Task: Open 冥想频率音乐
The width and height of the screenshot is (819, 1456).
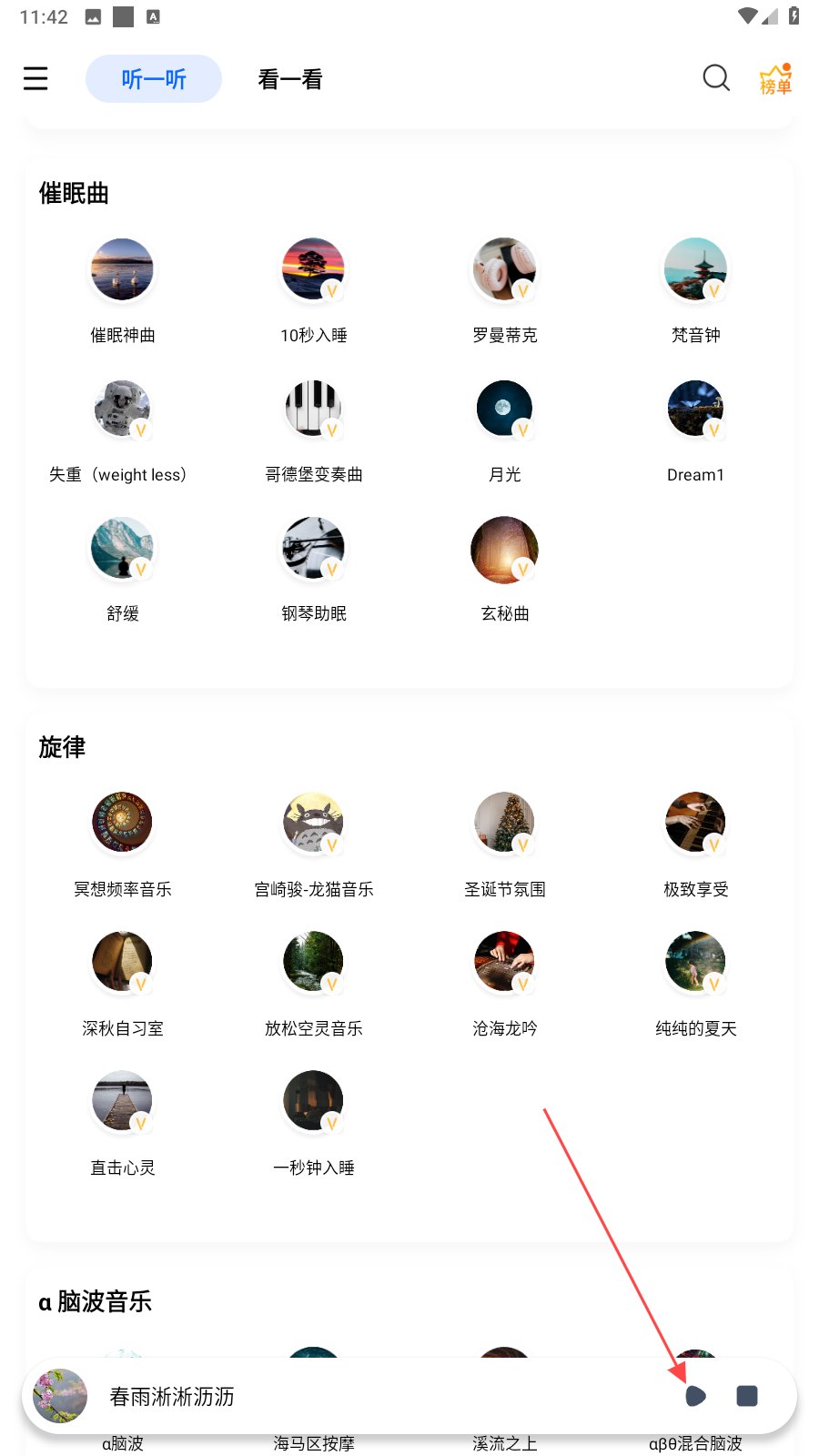Action: (122, 824)
